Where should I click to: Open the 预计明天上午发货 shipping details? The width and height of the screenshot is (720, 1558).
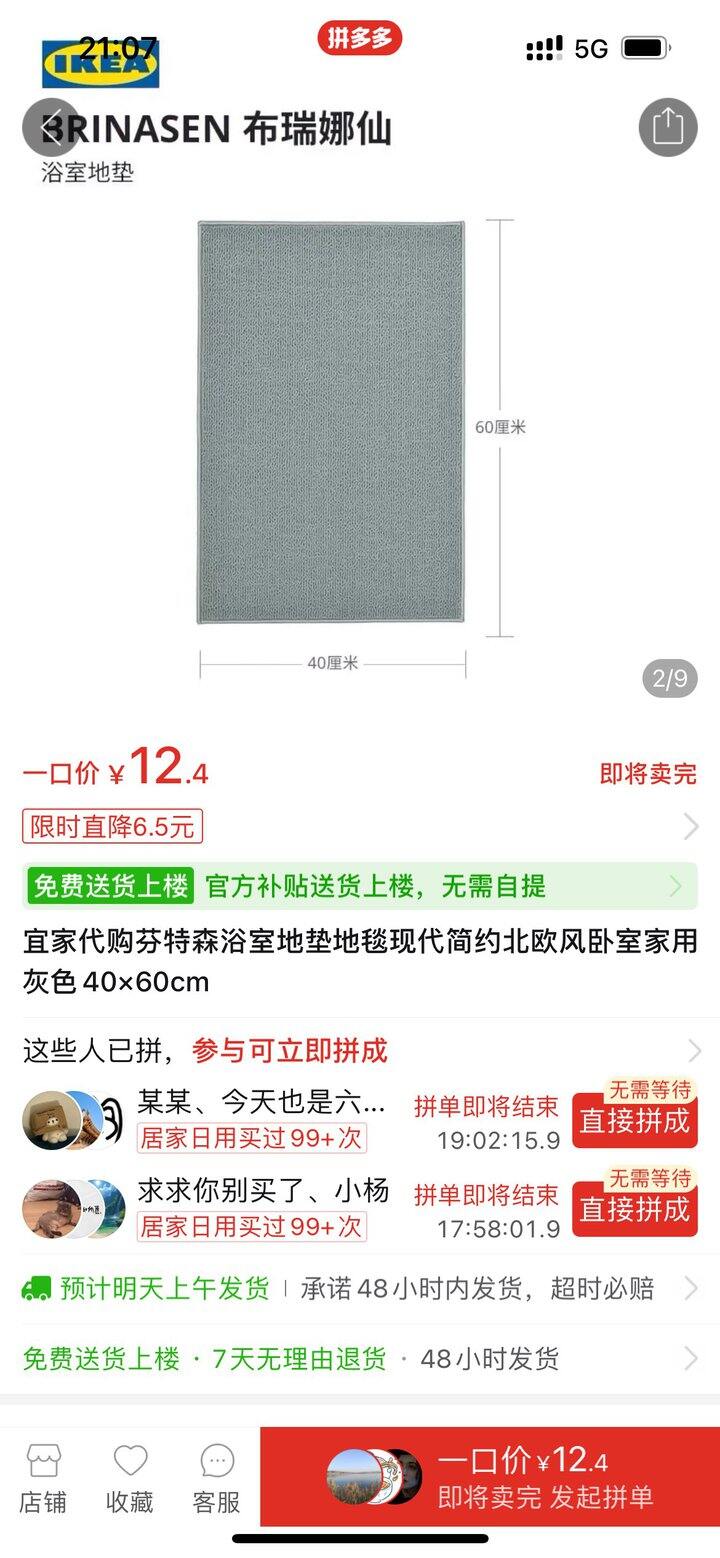click(x=360, y=1288)
